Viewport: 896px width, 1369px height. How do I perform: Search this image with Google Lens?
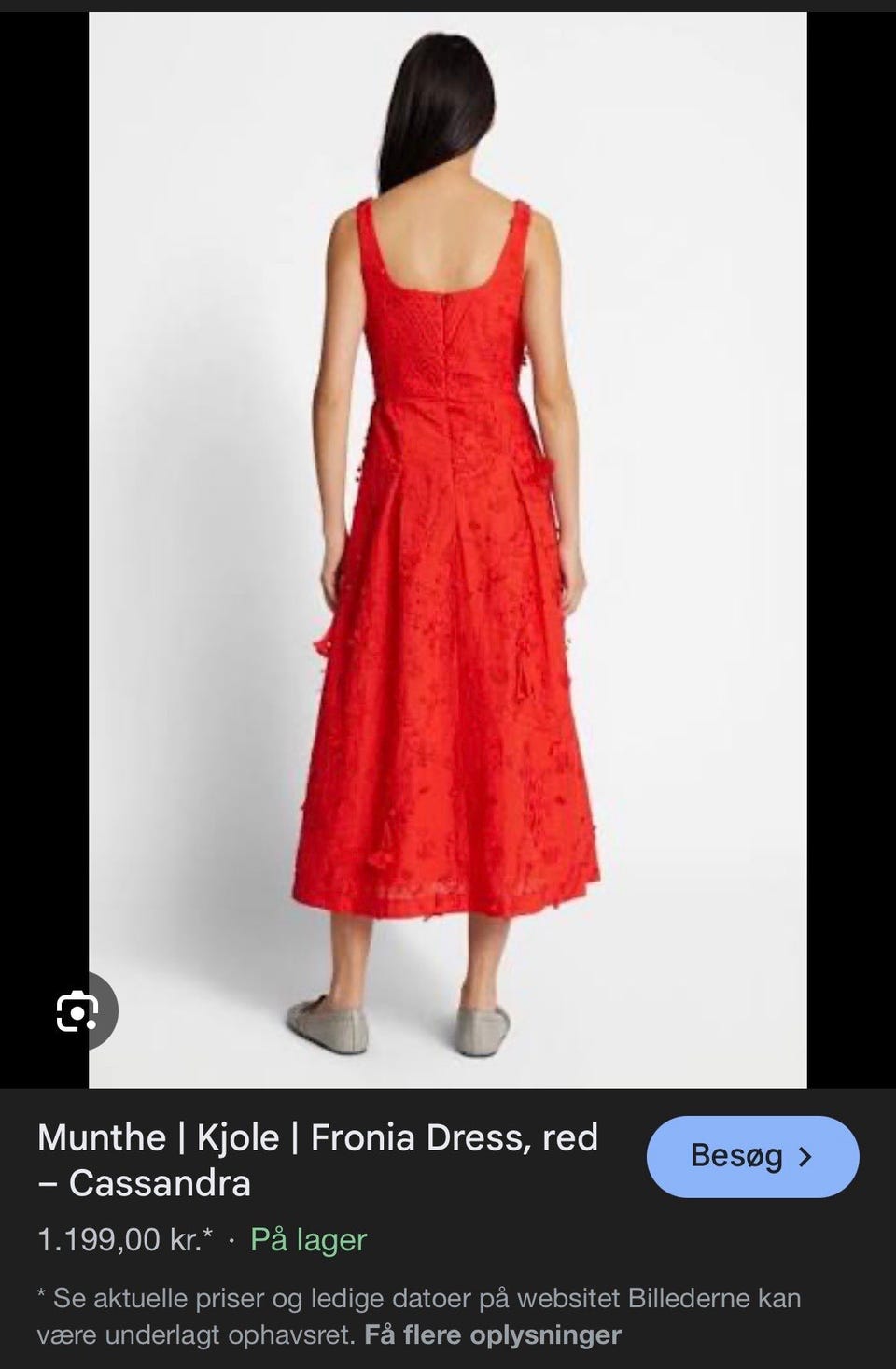click(77, 1012)
